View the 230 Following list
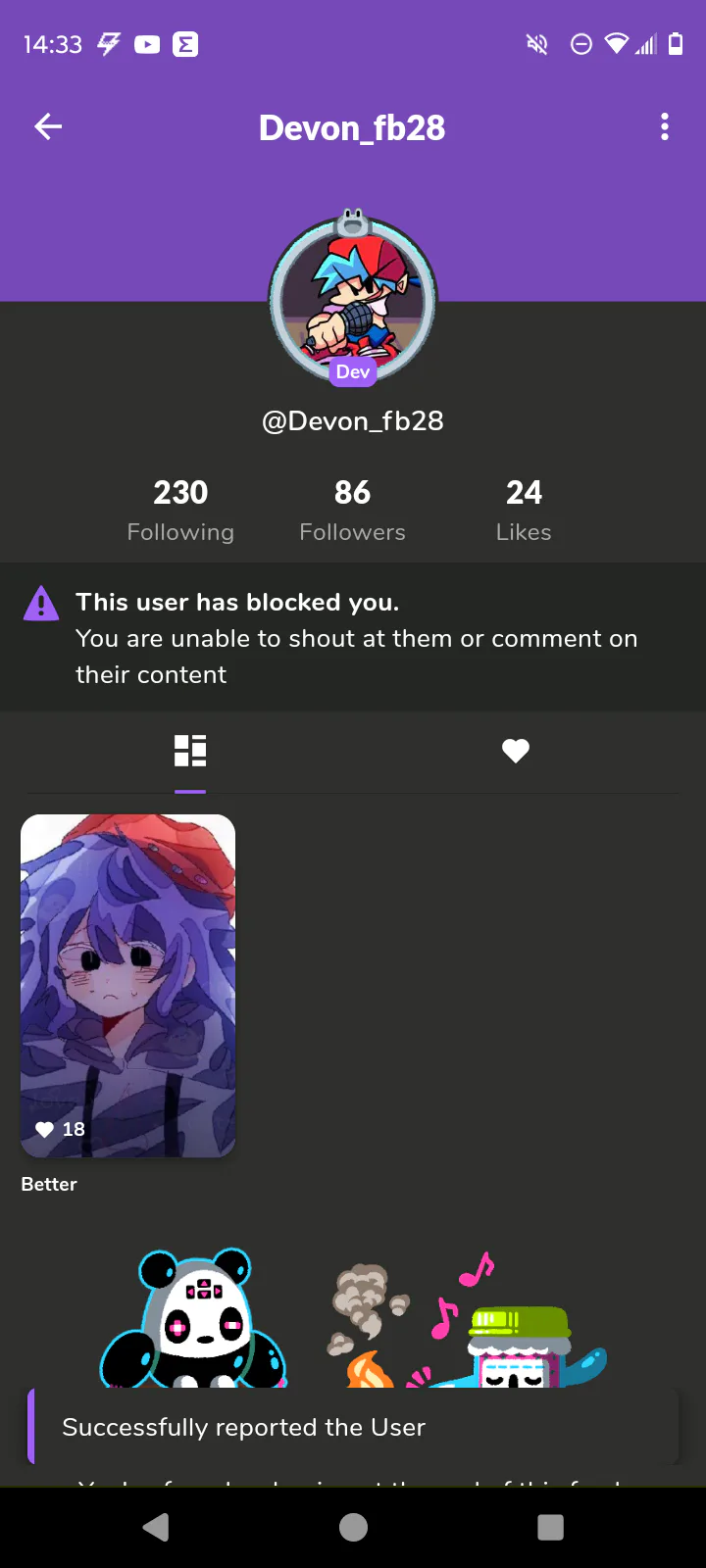706x1568 pixels. (x=180, y=511)
